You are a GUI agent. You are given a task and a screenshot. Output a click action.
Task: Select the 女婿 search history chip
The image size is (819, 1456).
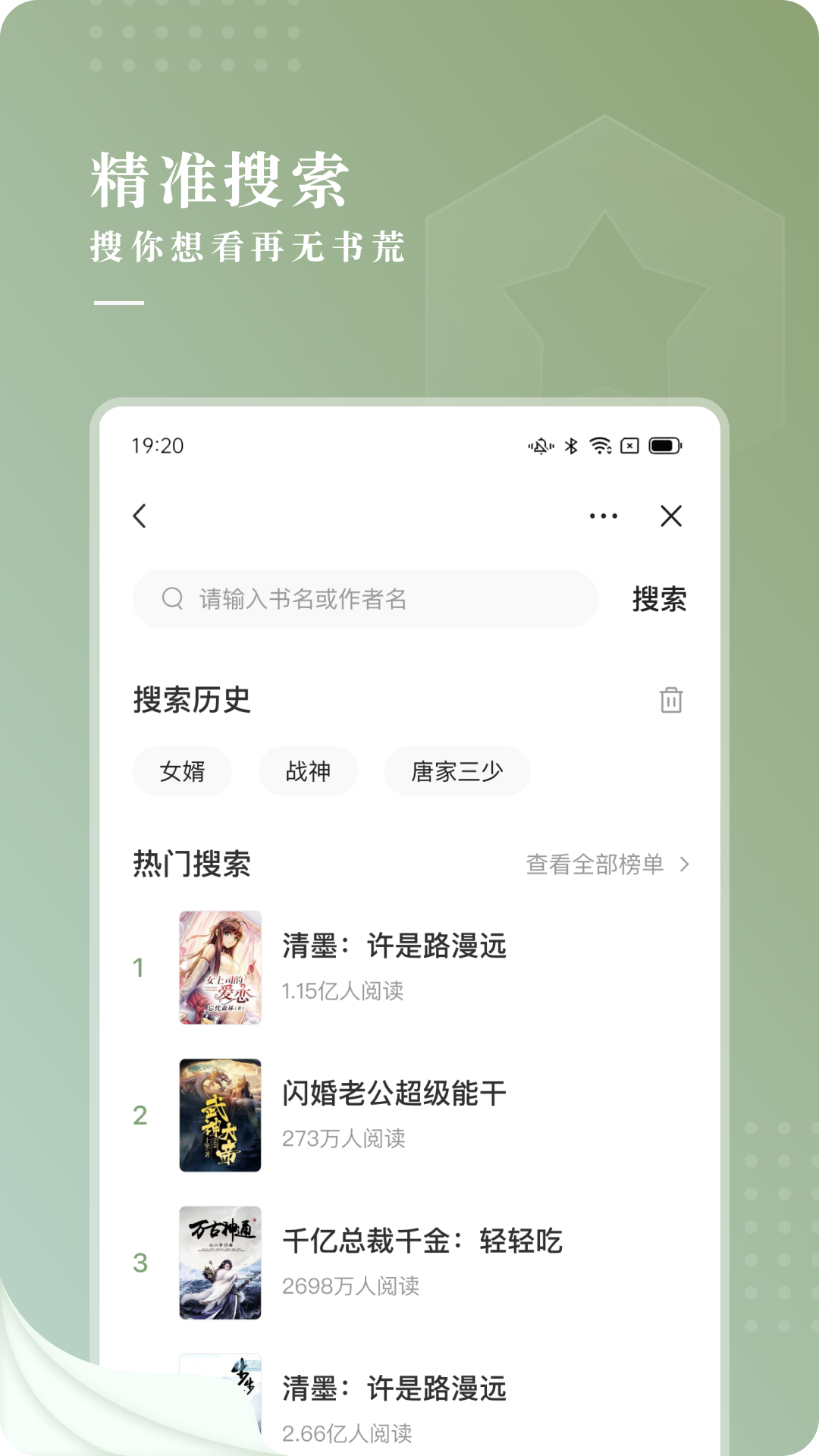pyautogui.click(x=182, y=770)
